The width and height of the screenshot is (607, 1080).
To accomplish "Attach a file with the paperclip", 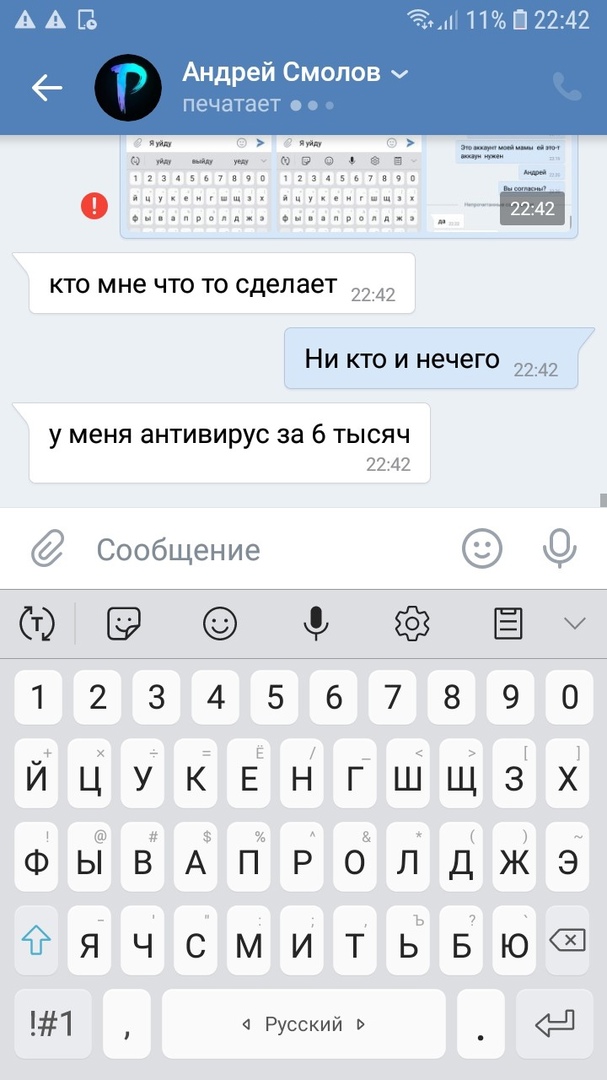I will 46,549.
